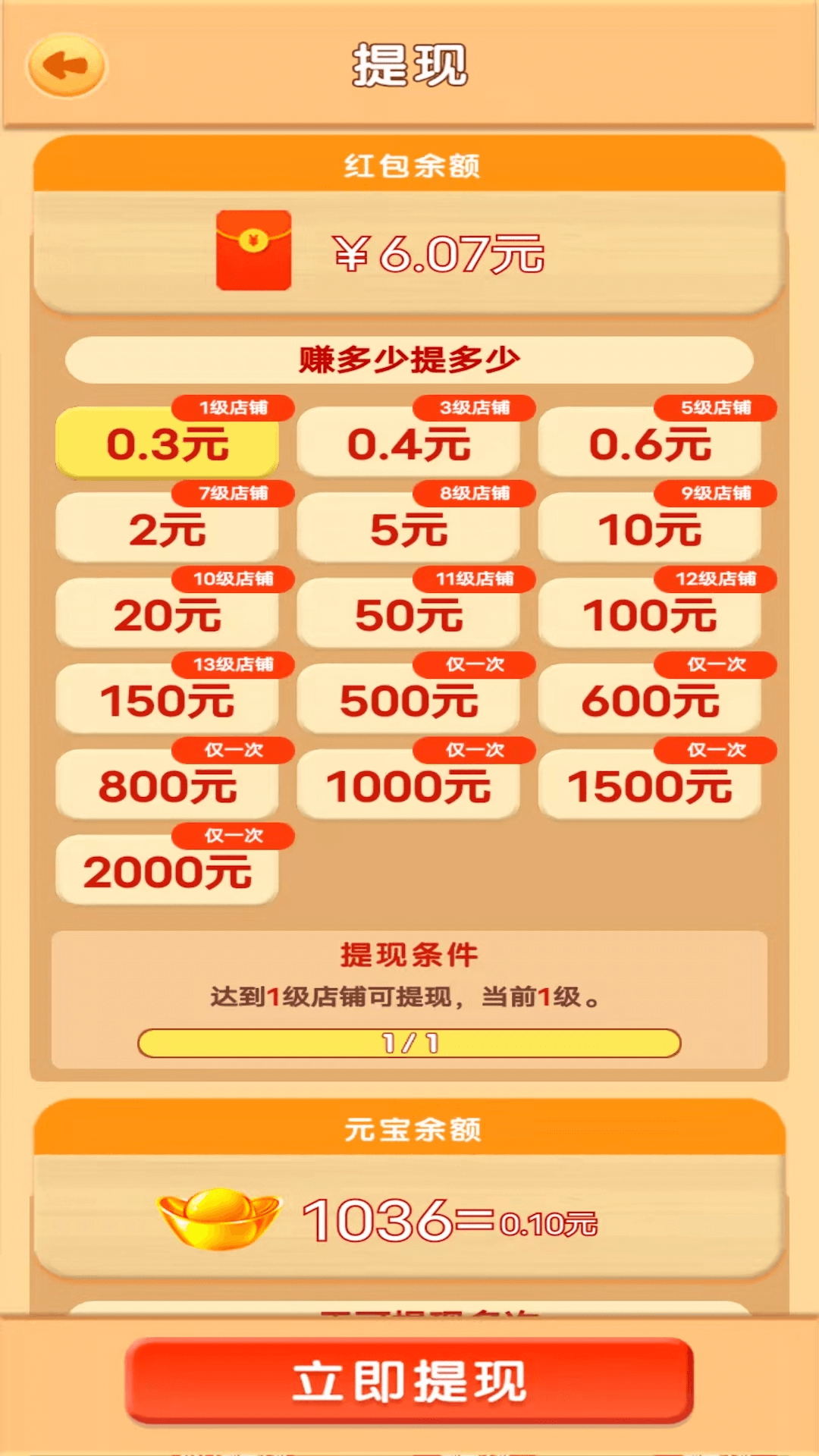
Task: Tap 立即提现 to withdraw now
Action: tap(409, 1381)
